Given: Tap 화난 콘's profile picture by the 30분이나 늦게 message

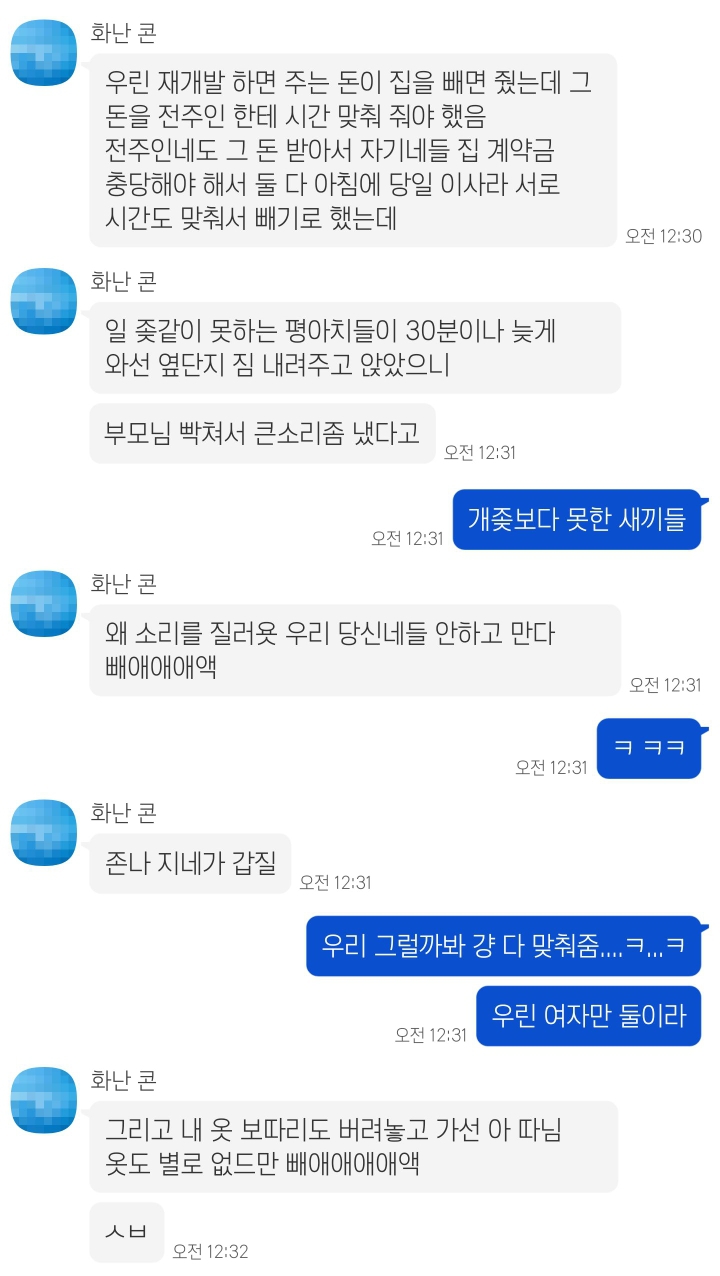Looking at the screenshot, I should (44, 300).
